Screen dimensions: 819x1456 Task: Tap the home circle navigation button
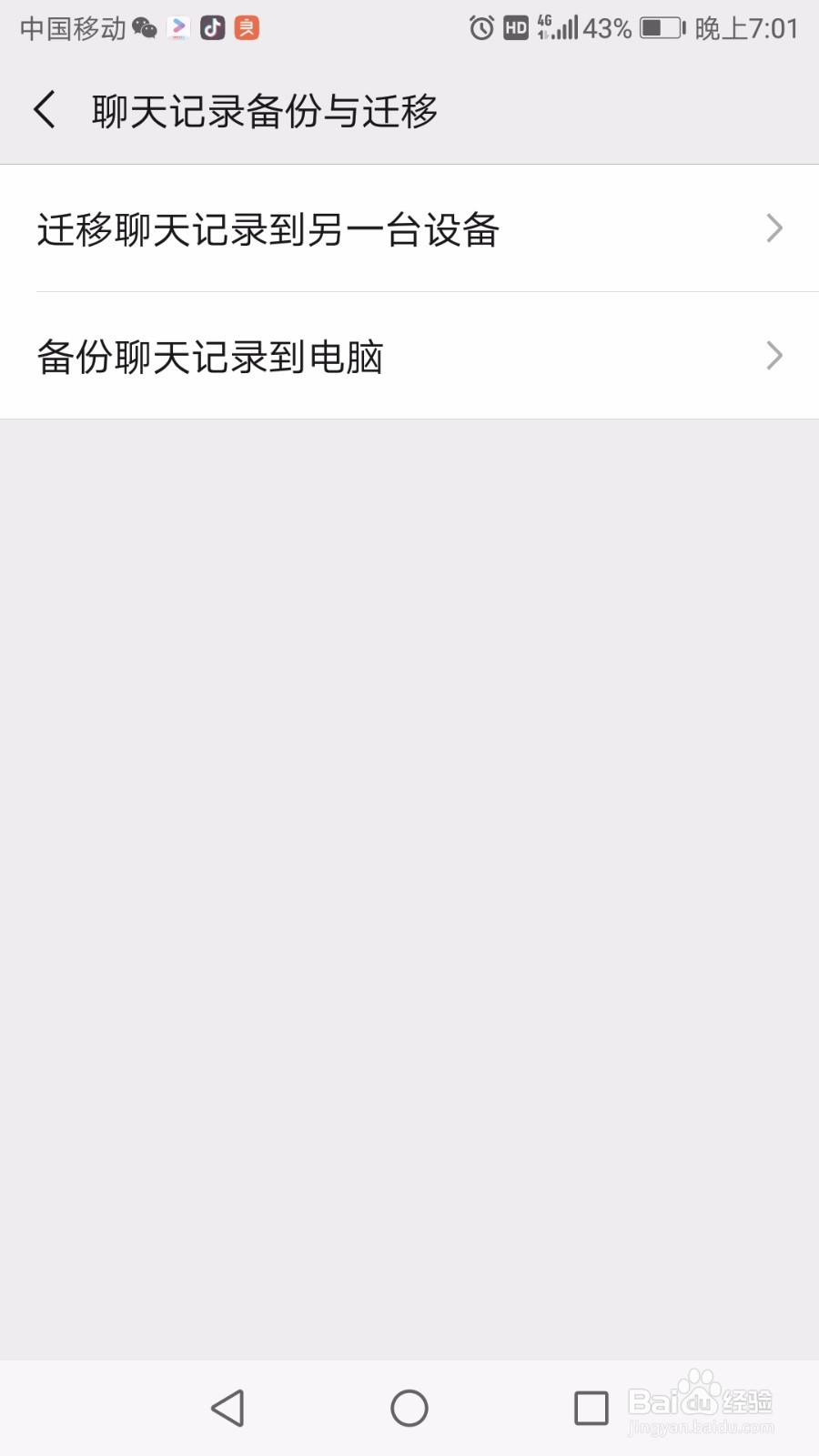coord(409,1408)
